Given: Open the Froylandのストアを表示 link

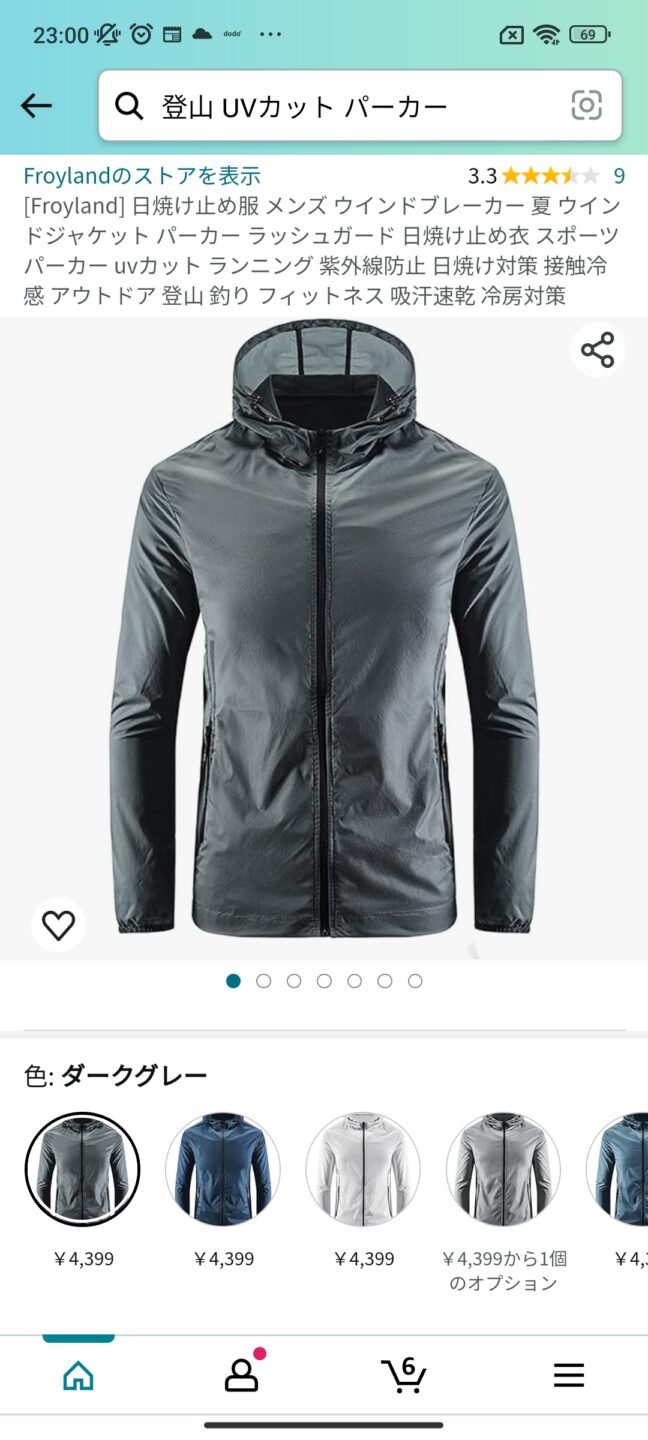Looking at the screenshot, I should pos(142,176).
